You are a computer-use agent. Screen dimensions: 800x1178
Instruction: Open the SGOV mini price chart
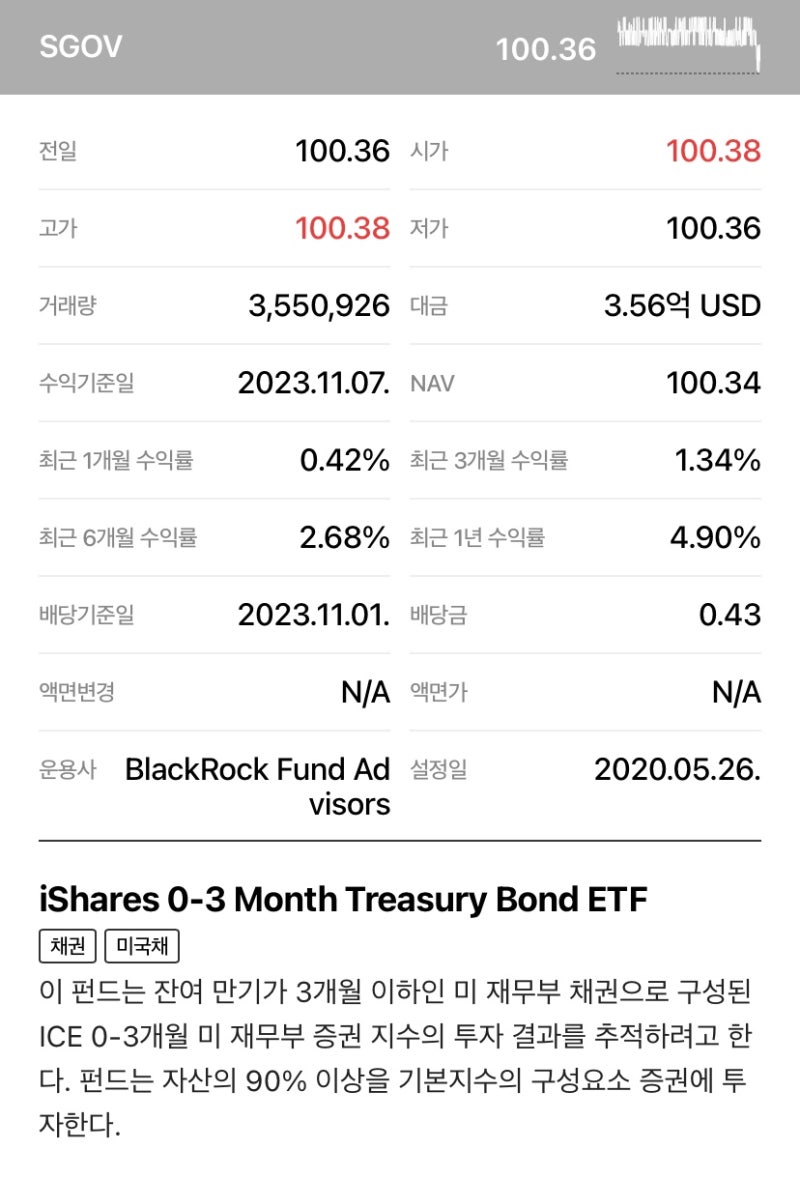click(x=690, y=40)
